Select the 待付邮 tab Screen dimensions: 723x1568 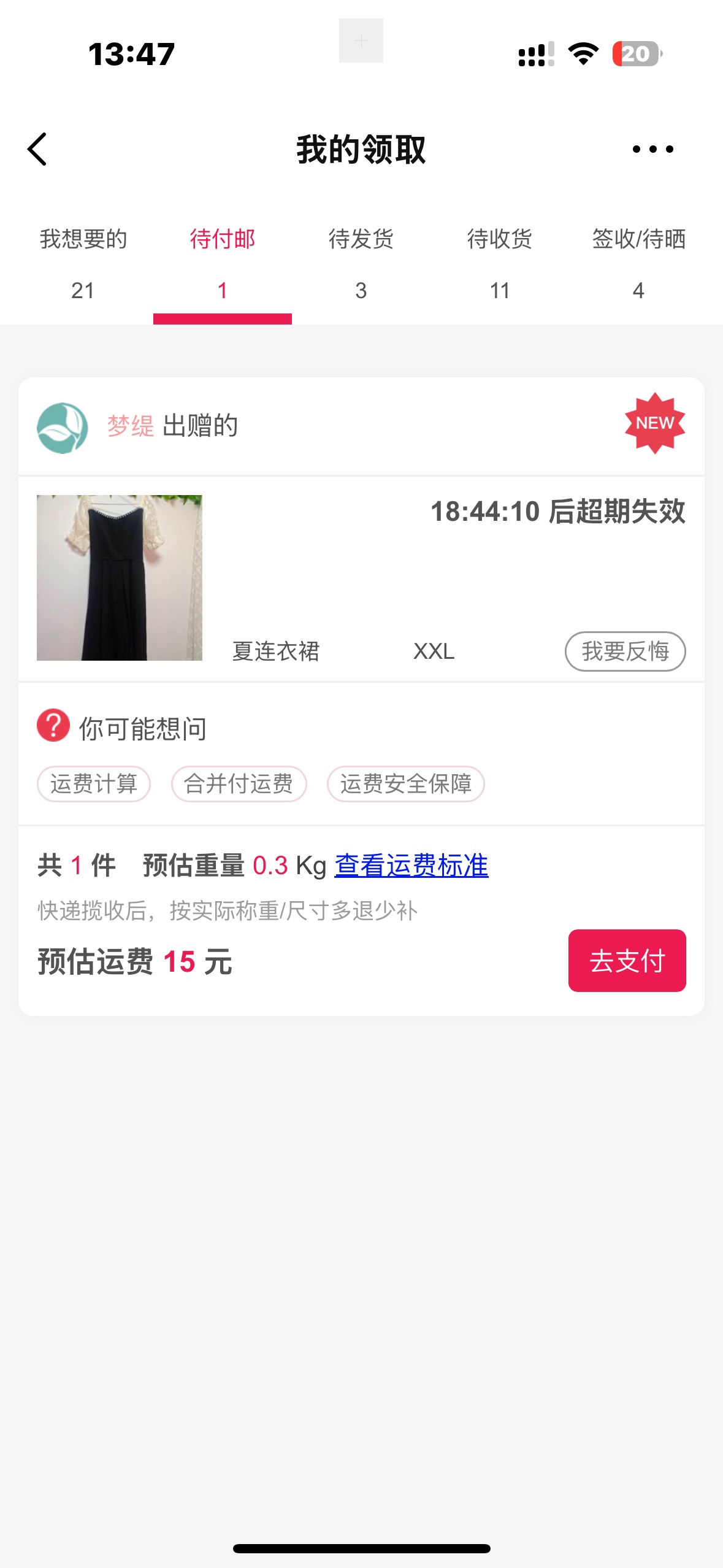tap(222, 263)
